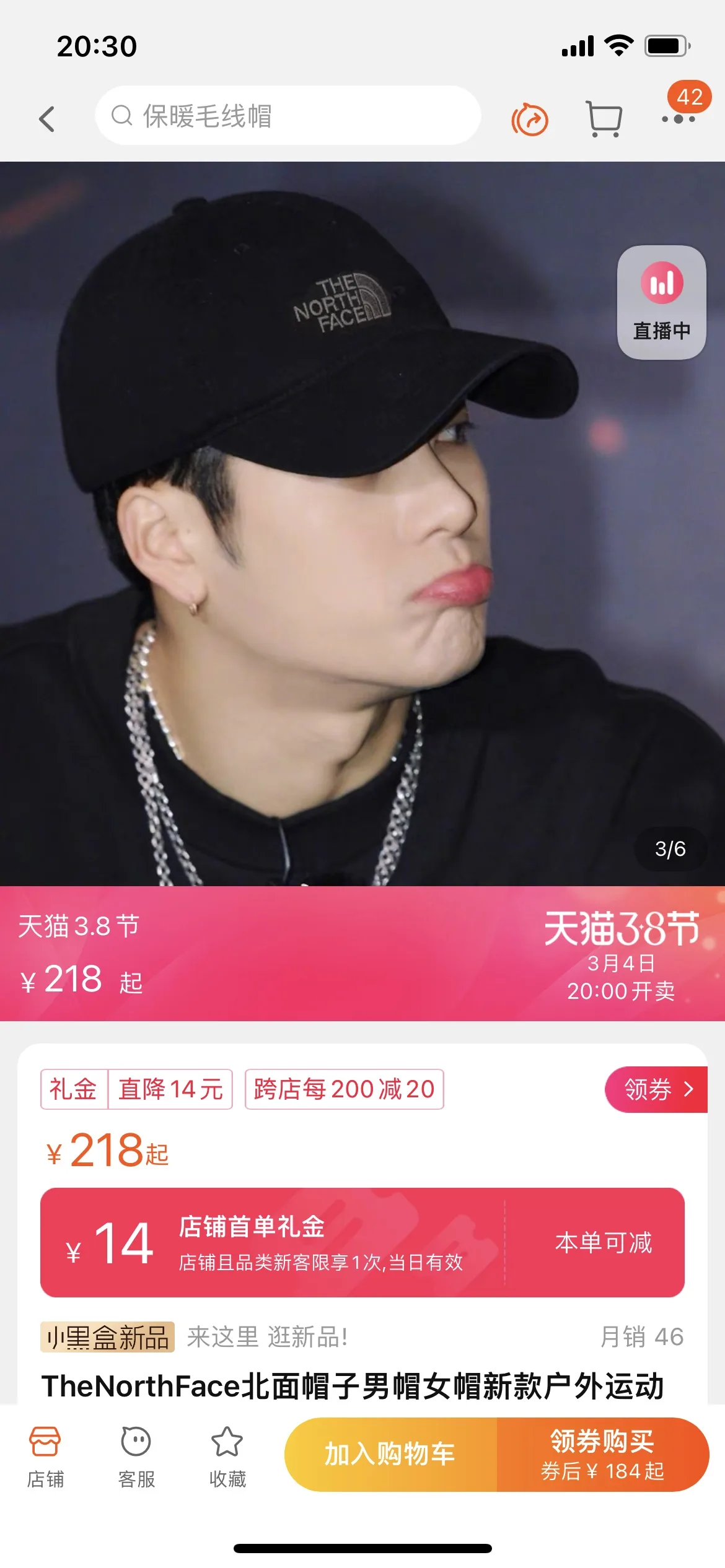Enter the 直播中 live stream
Screen dimensions: 725x1568
pos(661,302)
